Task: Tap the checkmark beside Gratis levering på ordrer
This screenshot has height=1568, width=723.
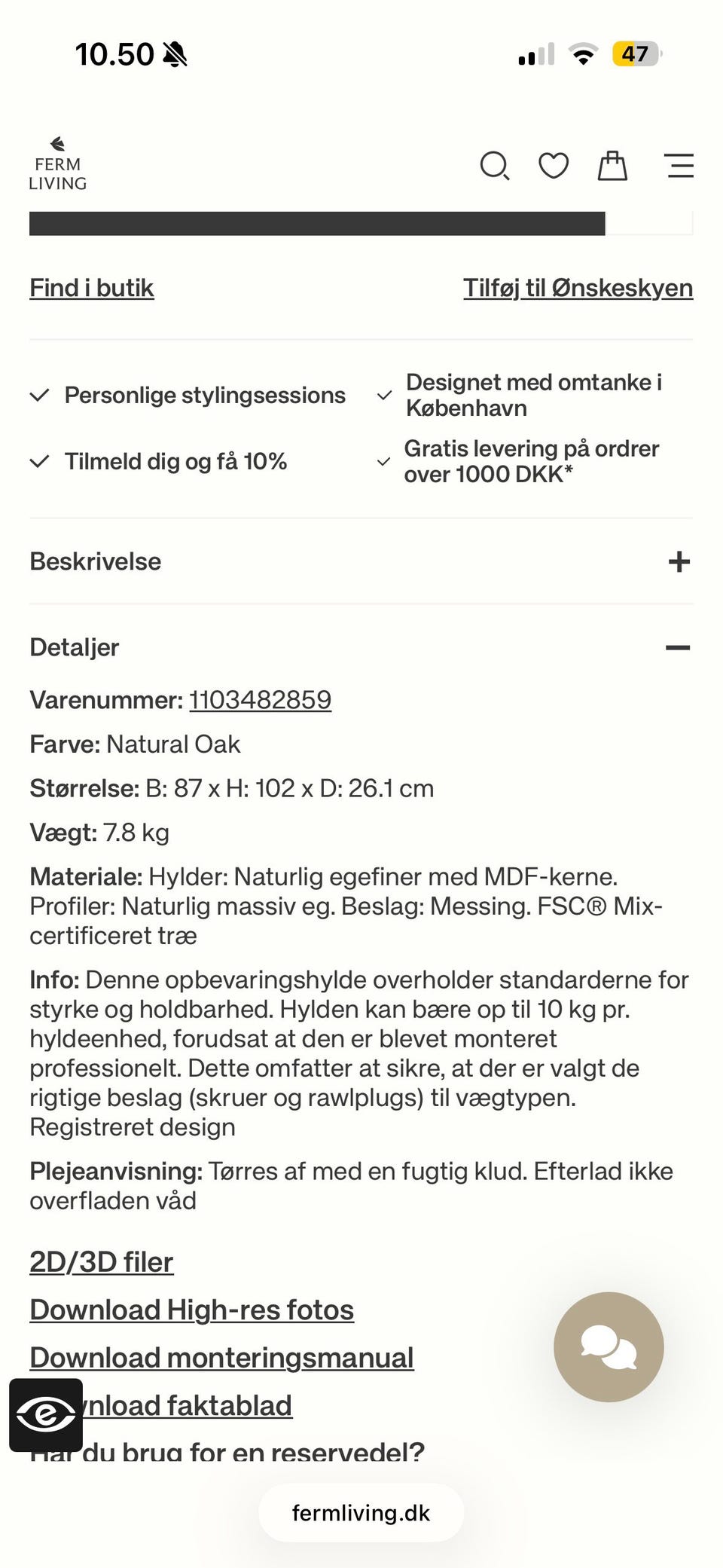Action: pyautogui.click(x=384, y=461)
